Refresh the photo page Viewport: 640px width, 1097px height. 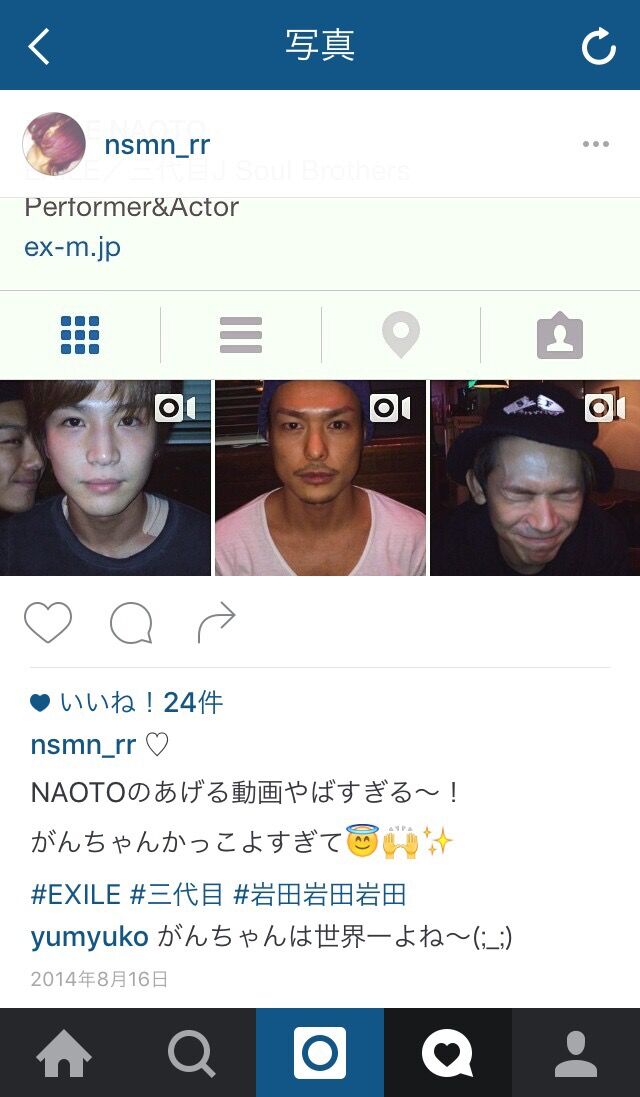tap(598, 46)
